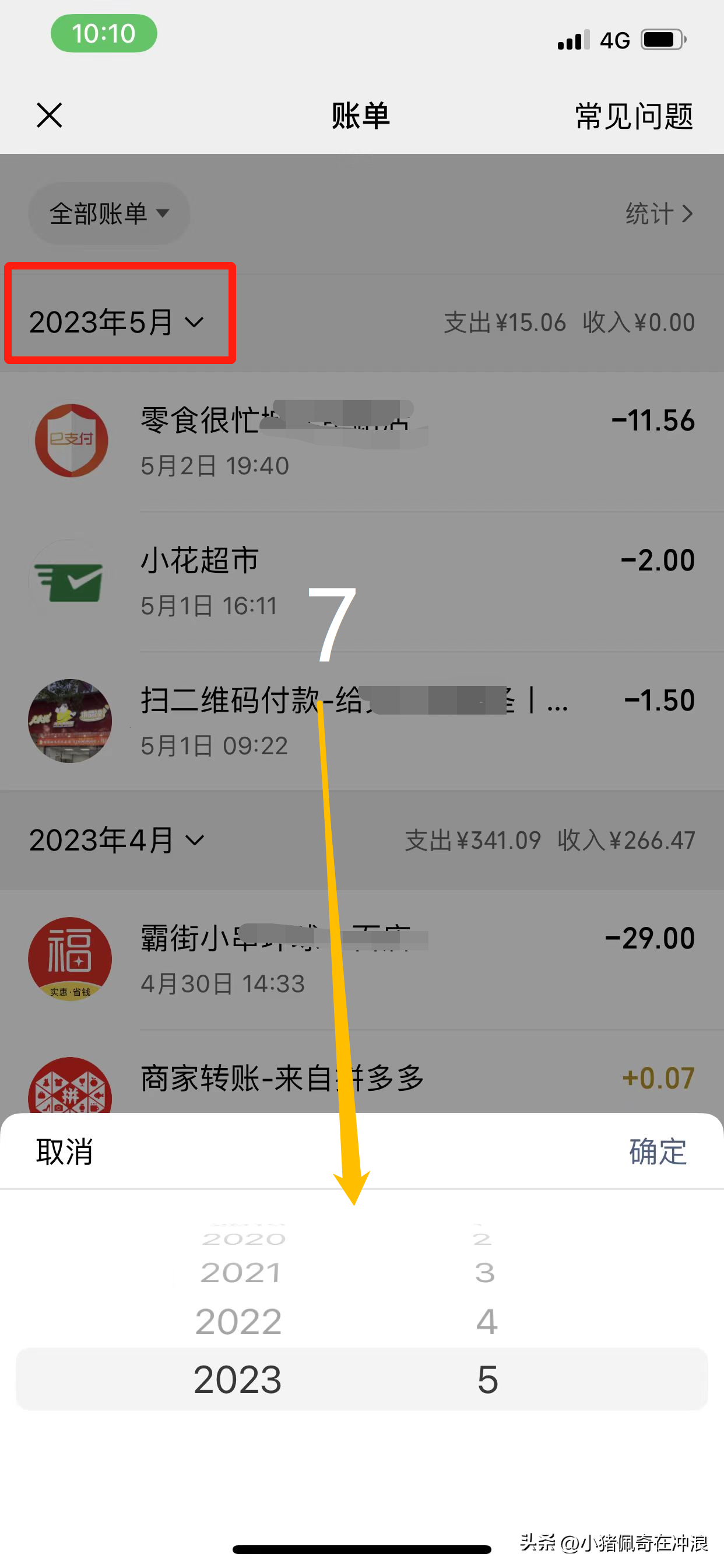Tap 取消 to dismiss the date picker
Viewport: 724px width, 1568px height.
[x=65, y=1151]
